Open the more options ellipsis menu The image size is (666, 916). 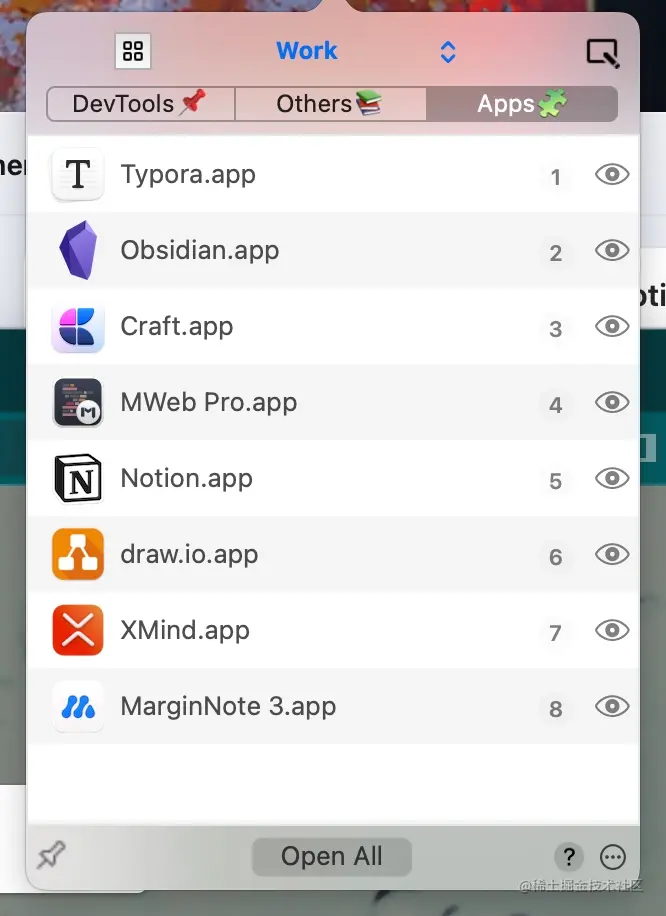tap(612, 857)
